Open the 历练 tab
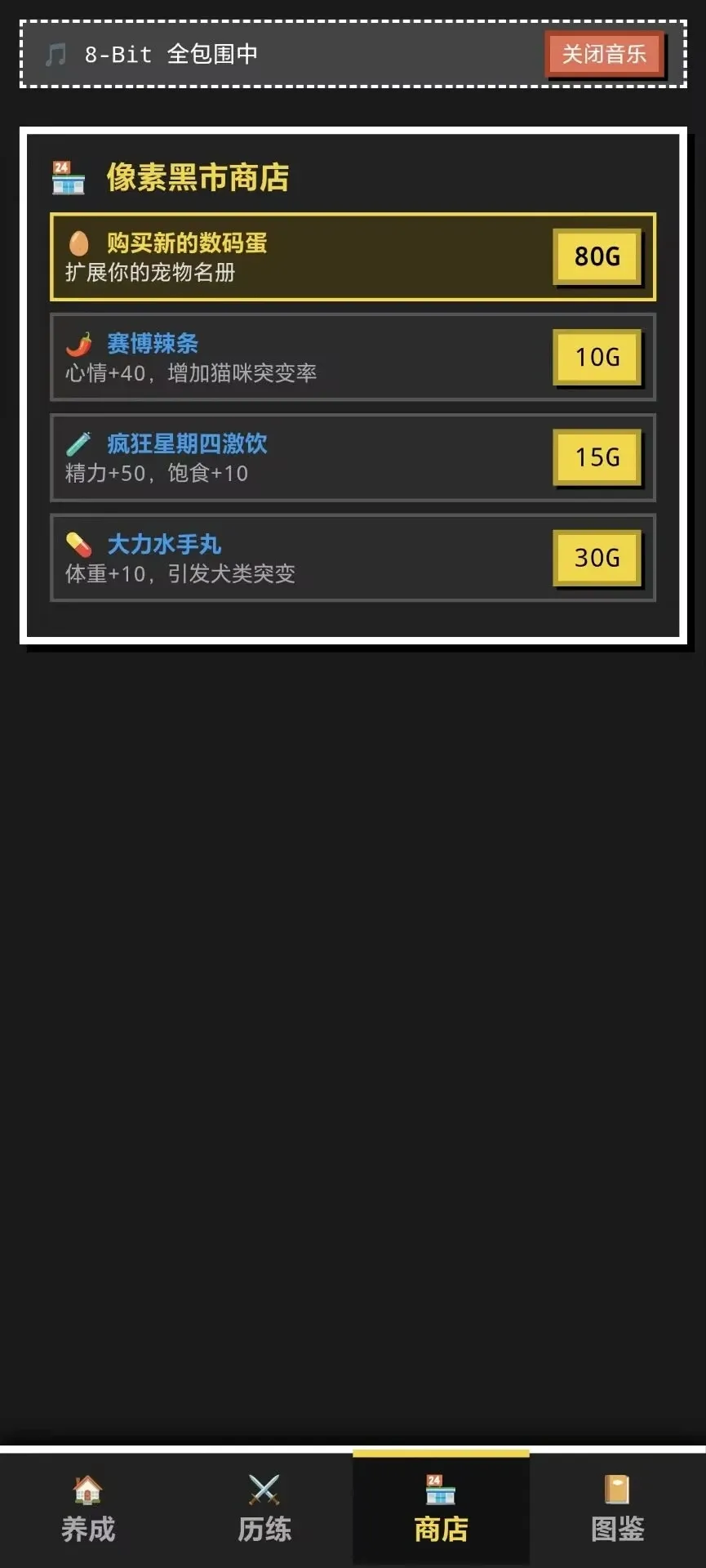 pyautogui.click(x=264, y=1509)
